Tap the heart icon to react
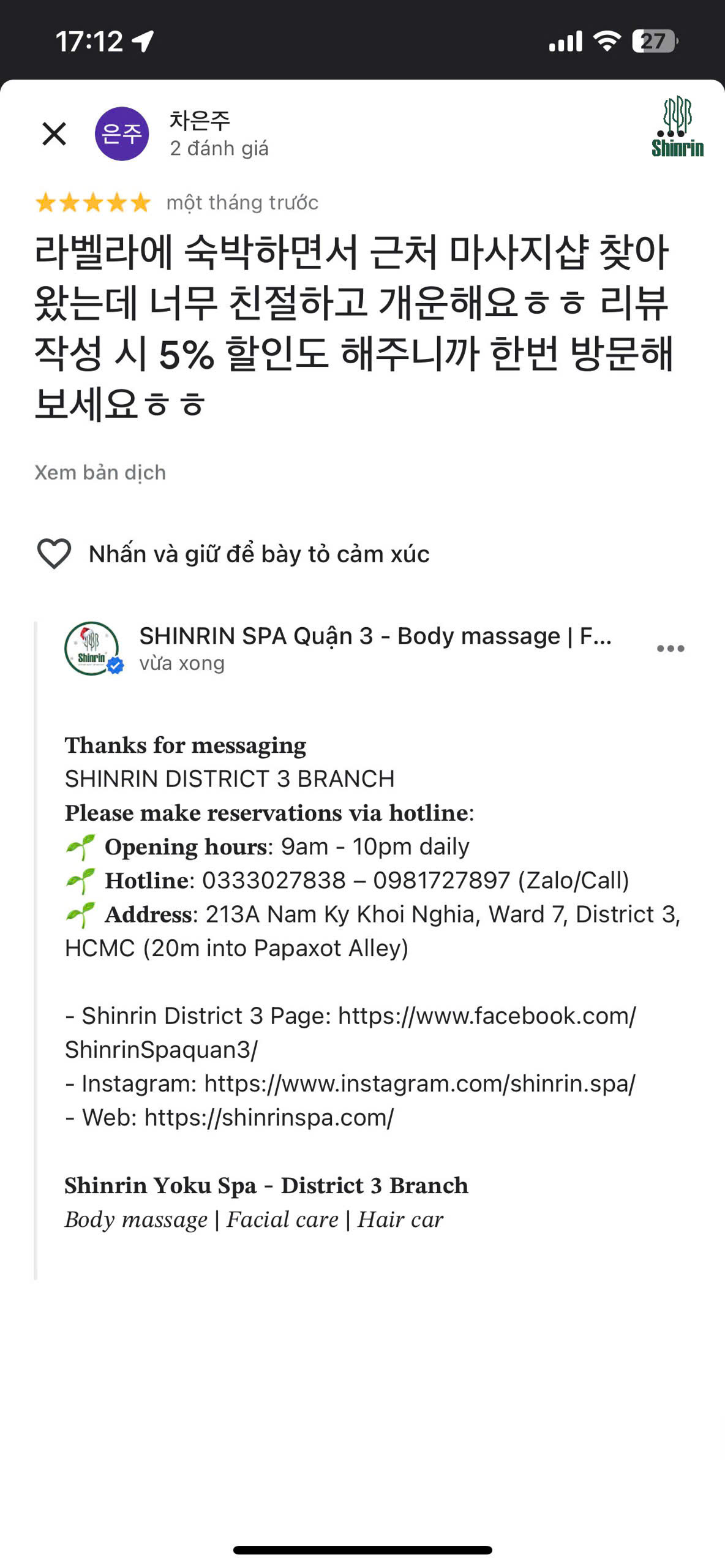The width and height of the screenshot is (725, 1568). point(54,554)
